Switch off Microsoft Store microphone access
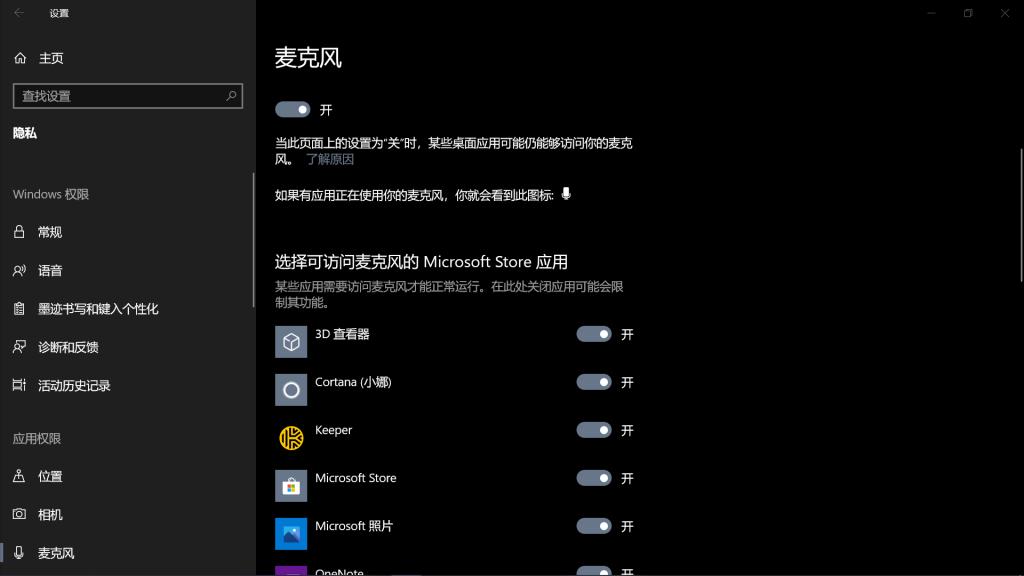1024x576 pixels. [594, 478]
